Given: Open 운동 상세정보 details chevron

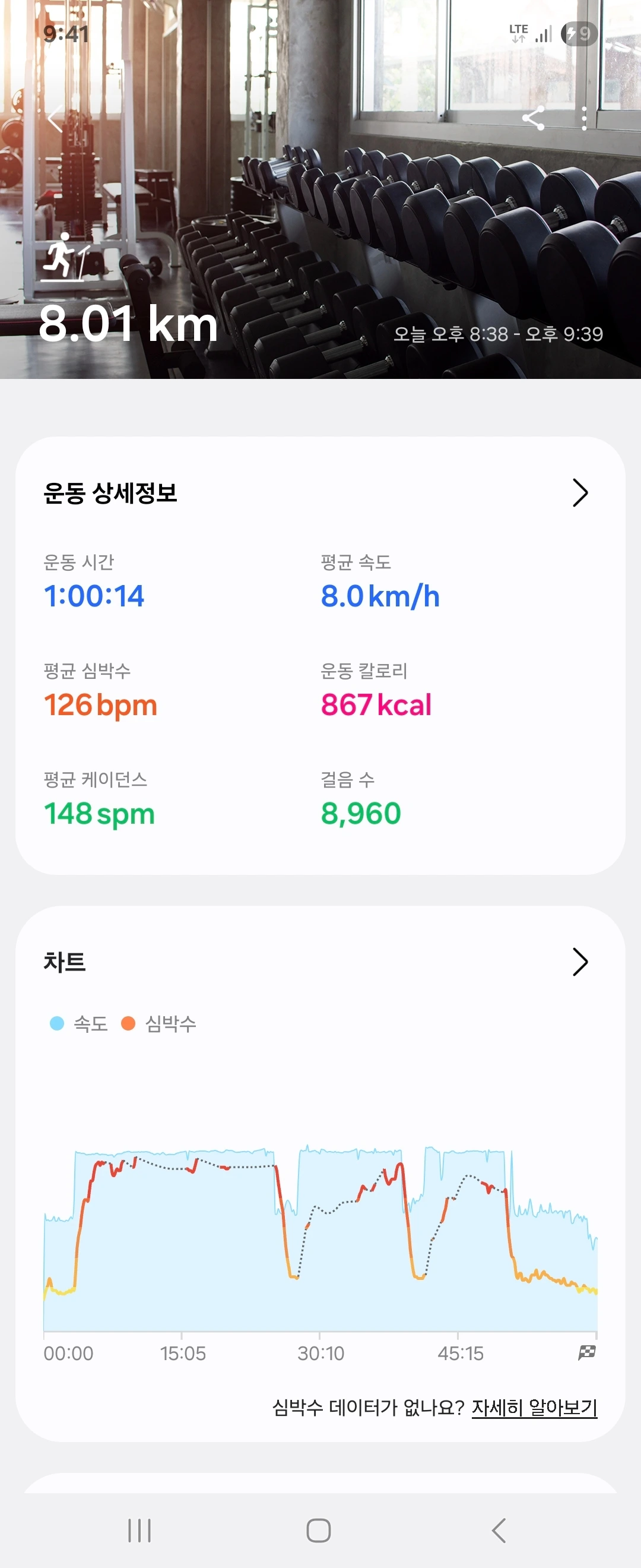Looking at the screenshot, I should pyautogui.click(x=580, y=492).
